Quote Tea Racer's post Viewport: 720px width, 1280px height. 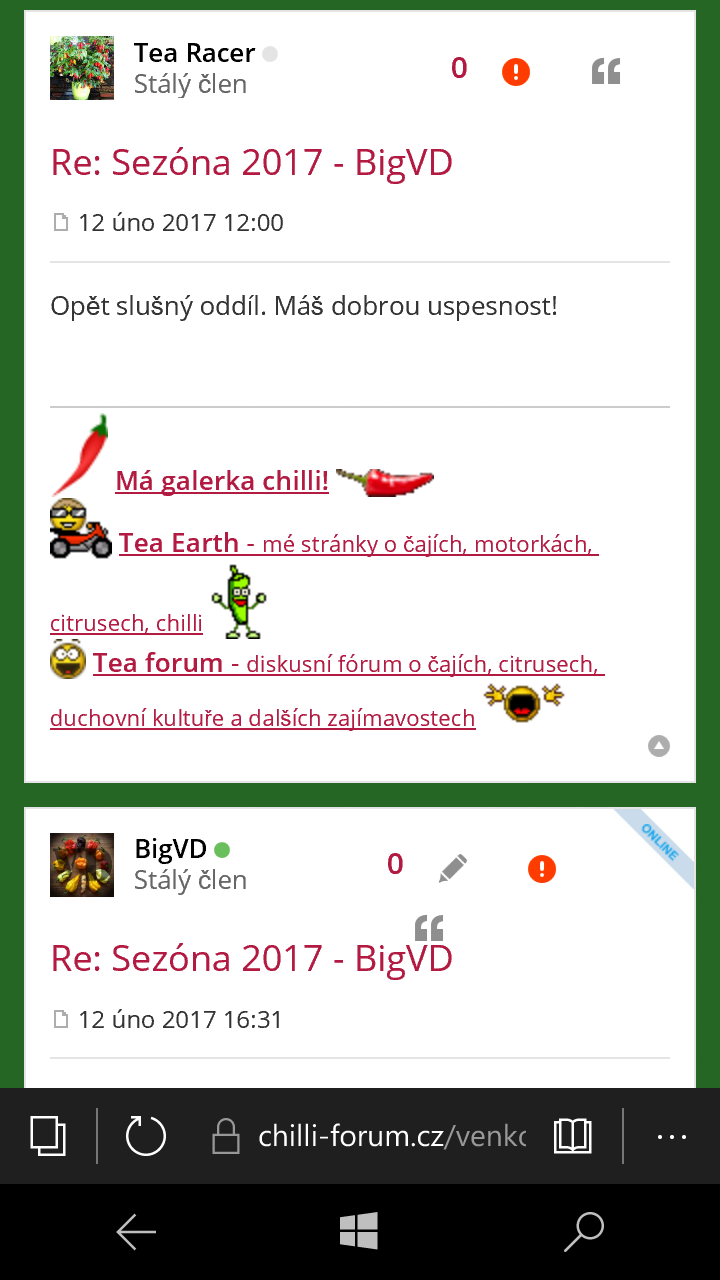coord(606,72)
